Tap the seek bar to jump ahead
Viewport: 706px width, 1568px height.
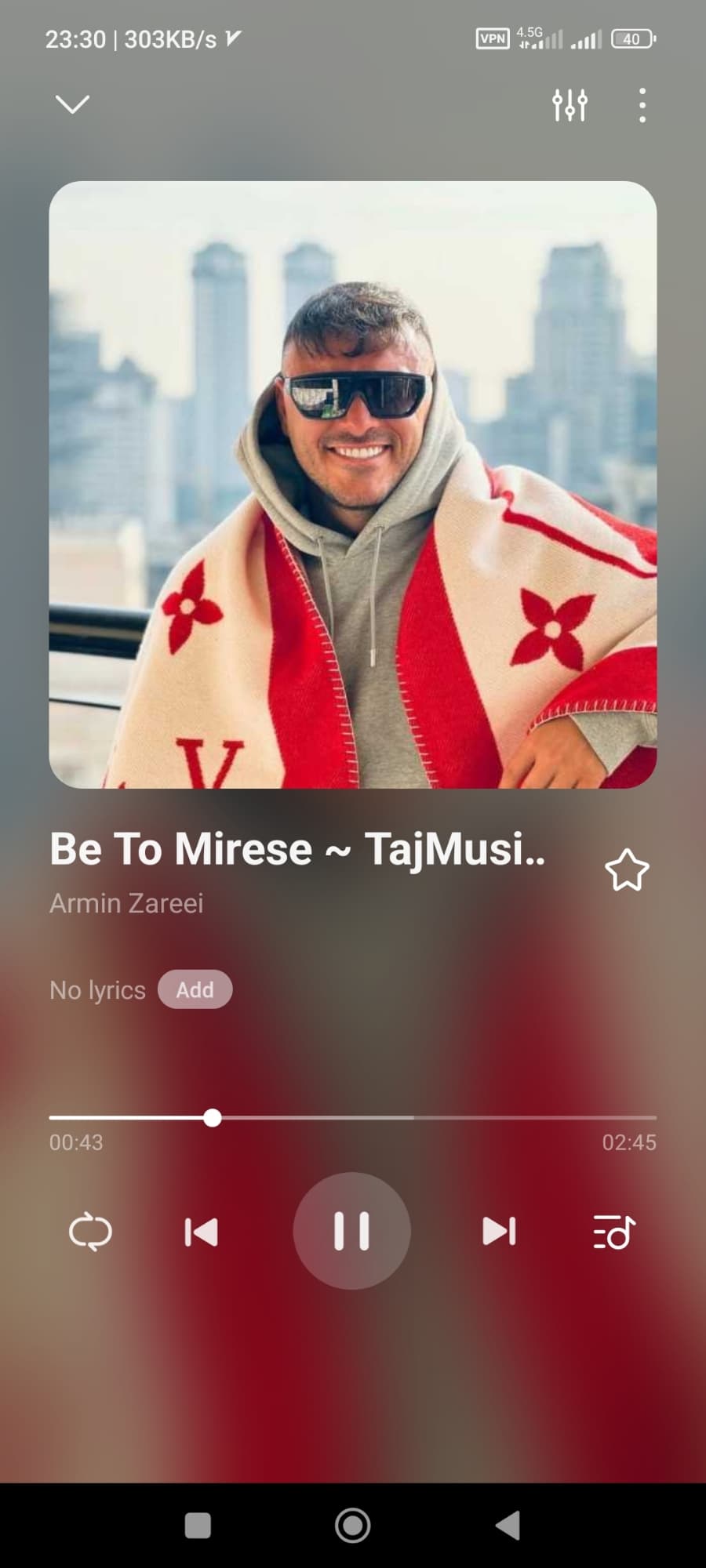click(471, 1118)
